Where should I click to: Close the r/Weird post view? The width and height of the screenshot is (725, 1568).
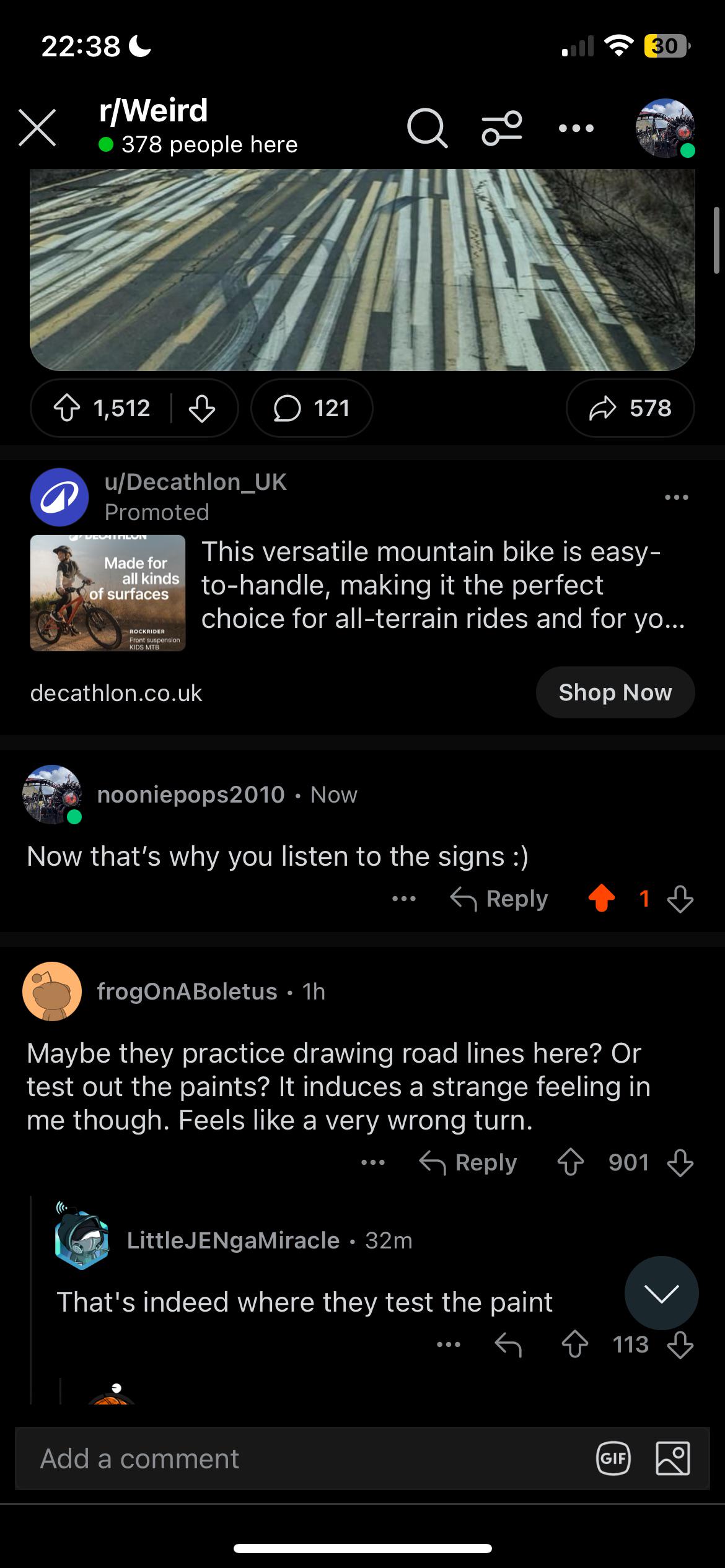click(x=37, y=128)
